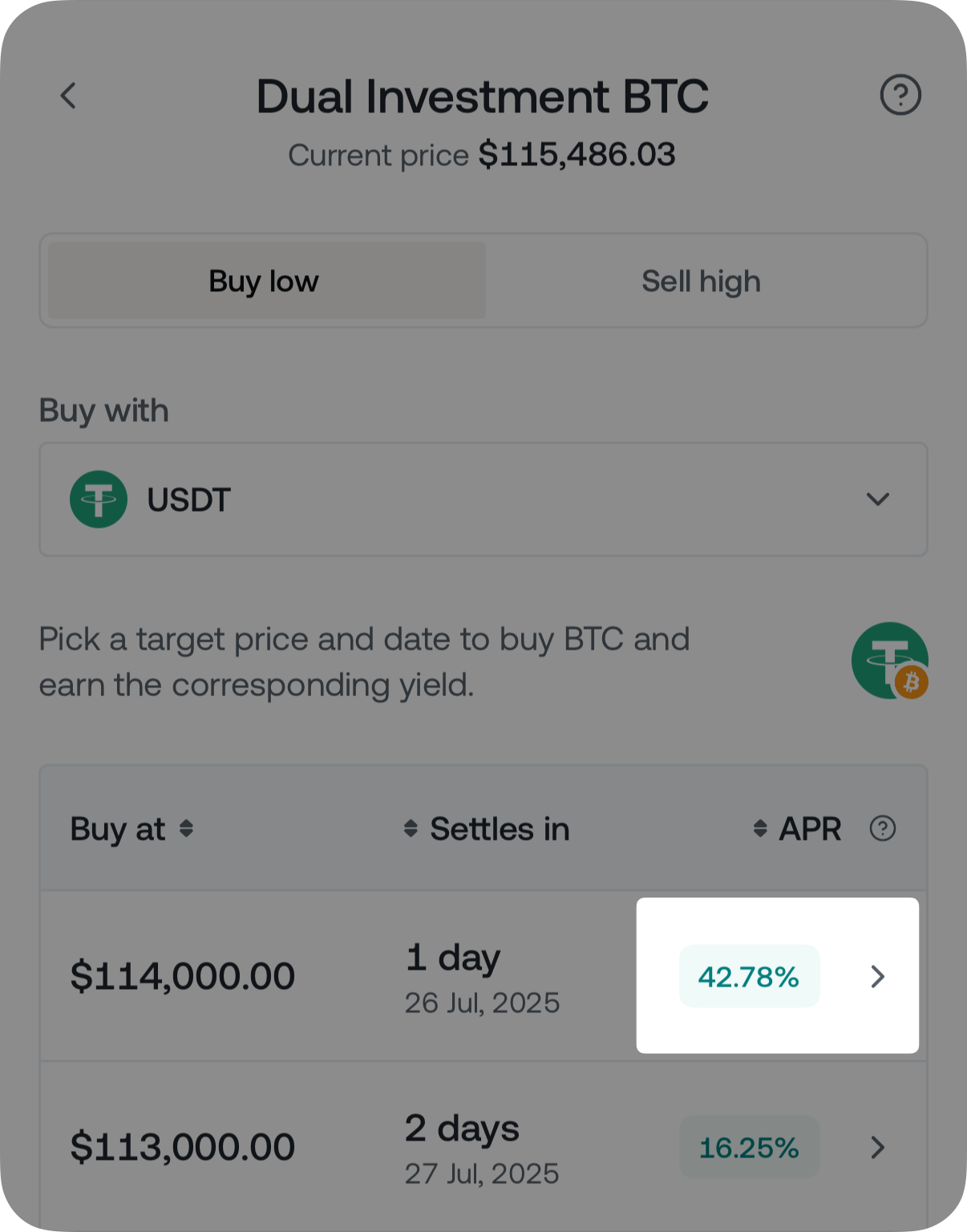Click the USDT-BTC pair badge icon

click(890, 659)
